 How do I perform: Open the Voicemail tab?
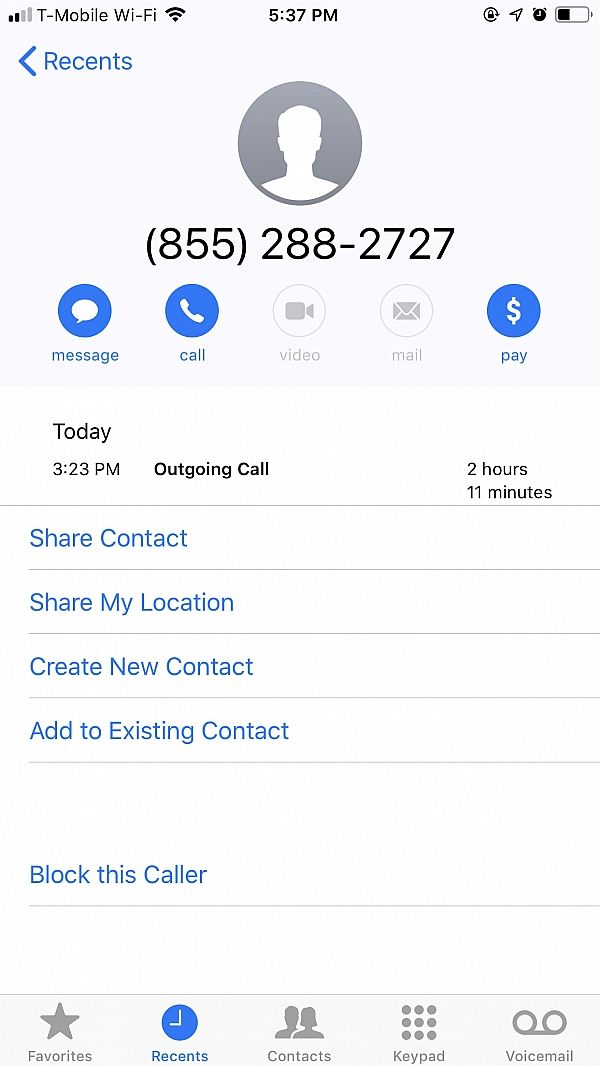coord(540,1032)
